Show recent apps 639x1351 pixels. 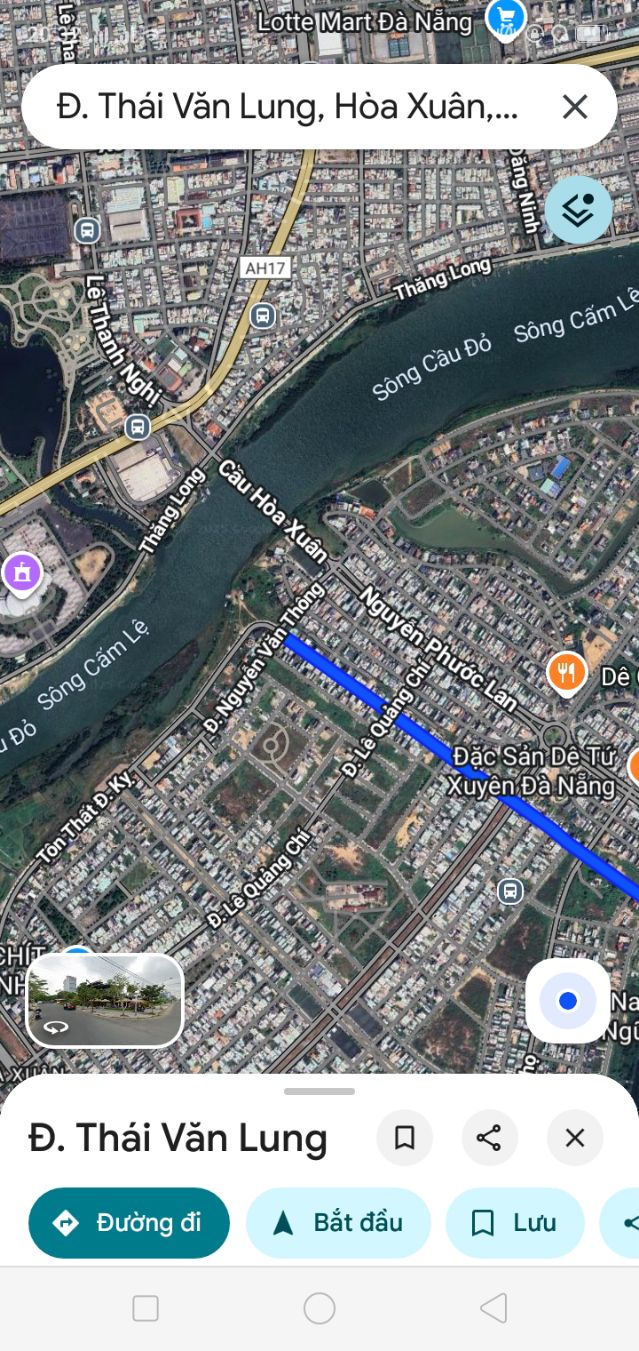coord(145,1307)
